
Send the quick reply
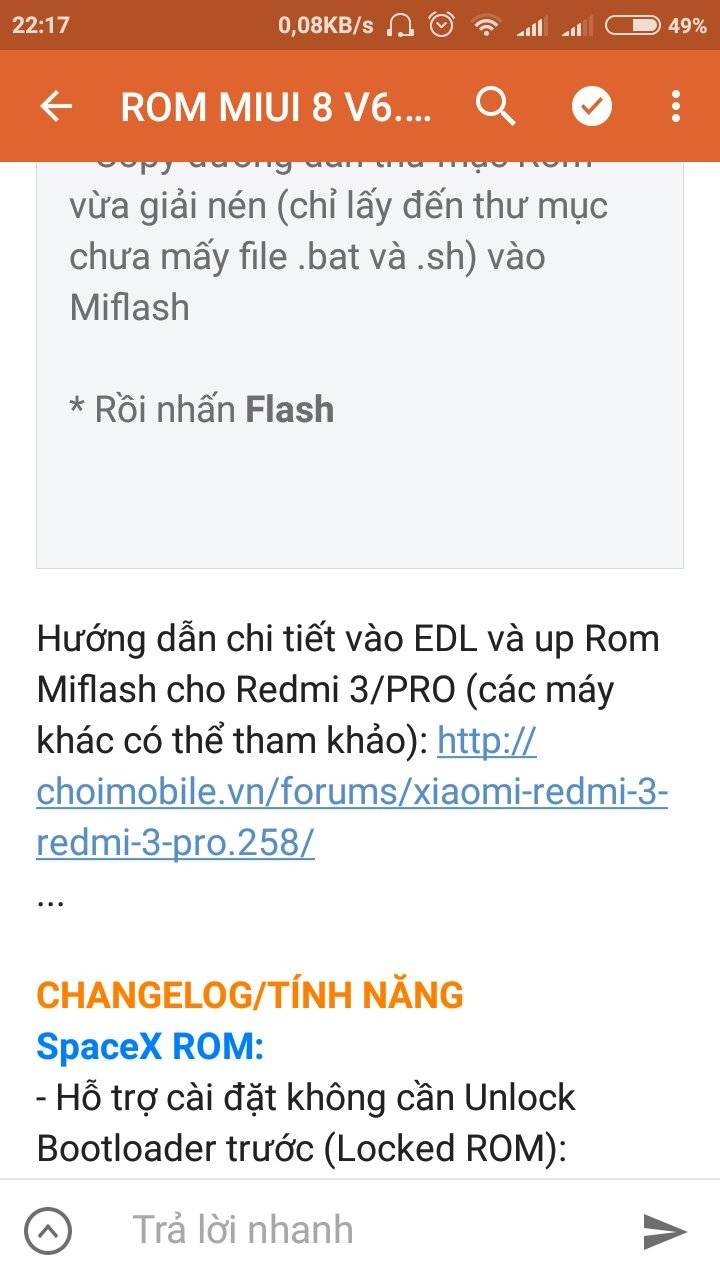tap(664, 1230)
